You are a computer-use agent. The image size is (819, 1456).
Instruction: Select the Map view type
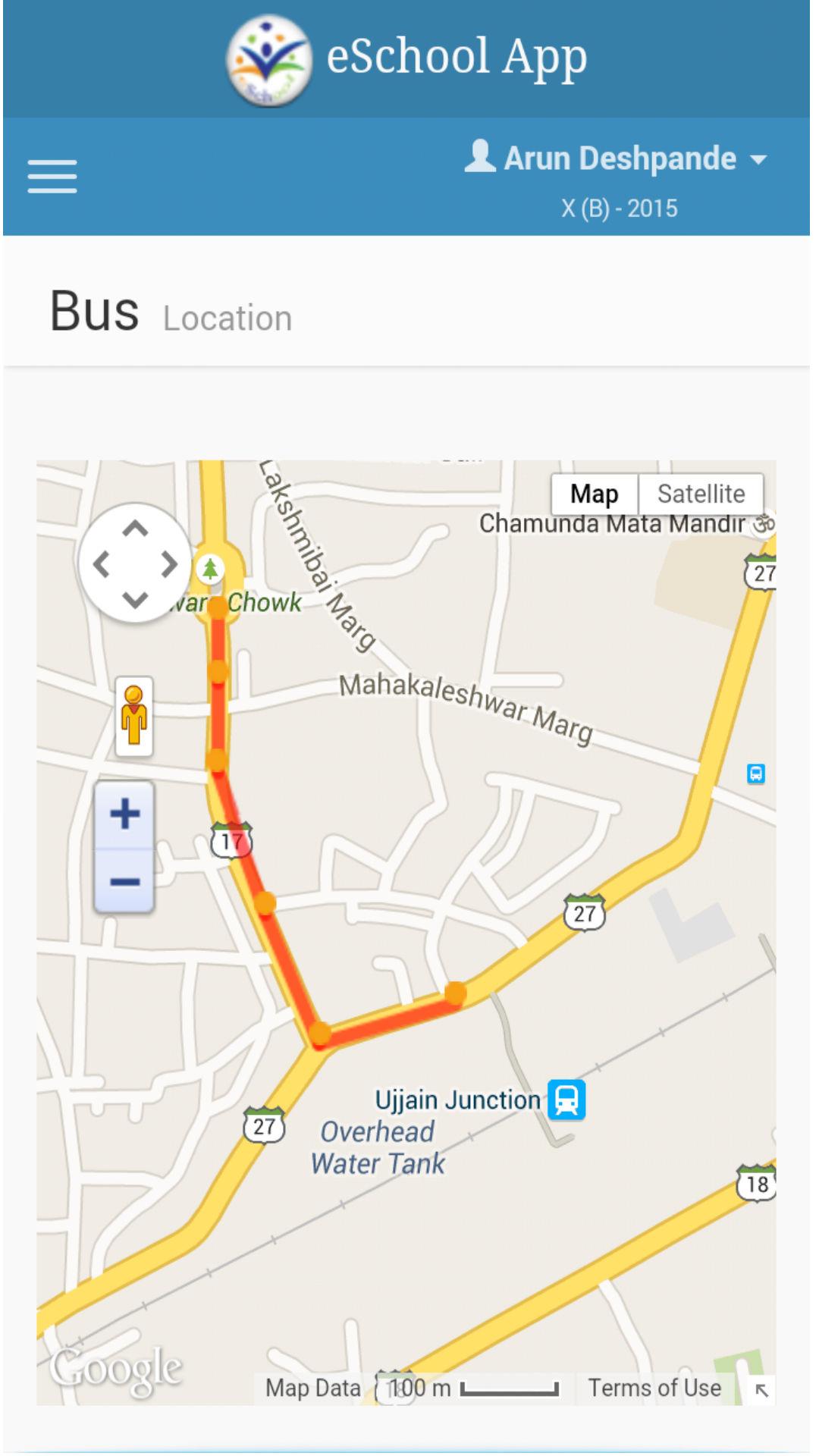[595, 494]
